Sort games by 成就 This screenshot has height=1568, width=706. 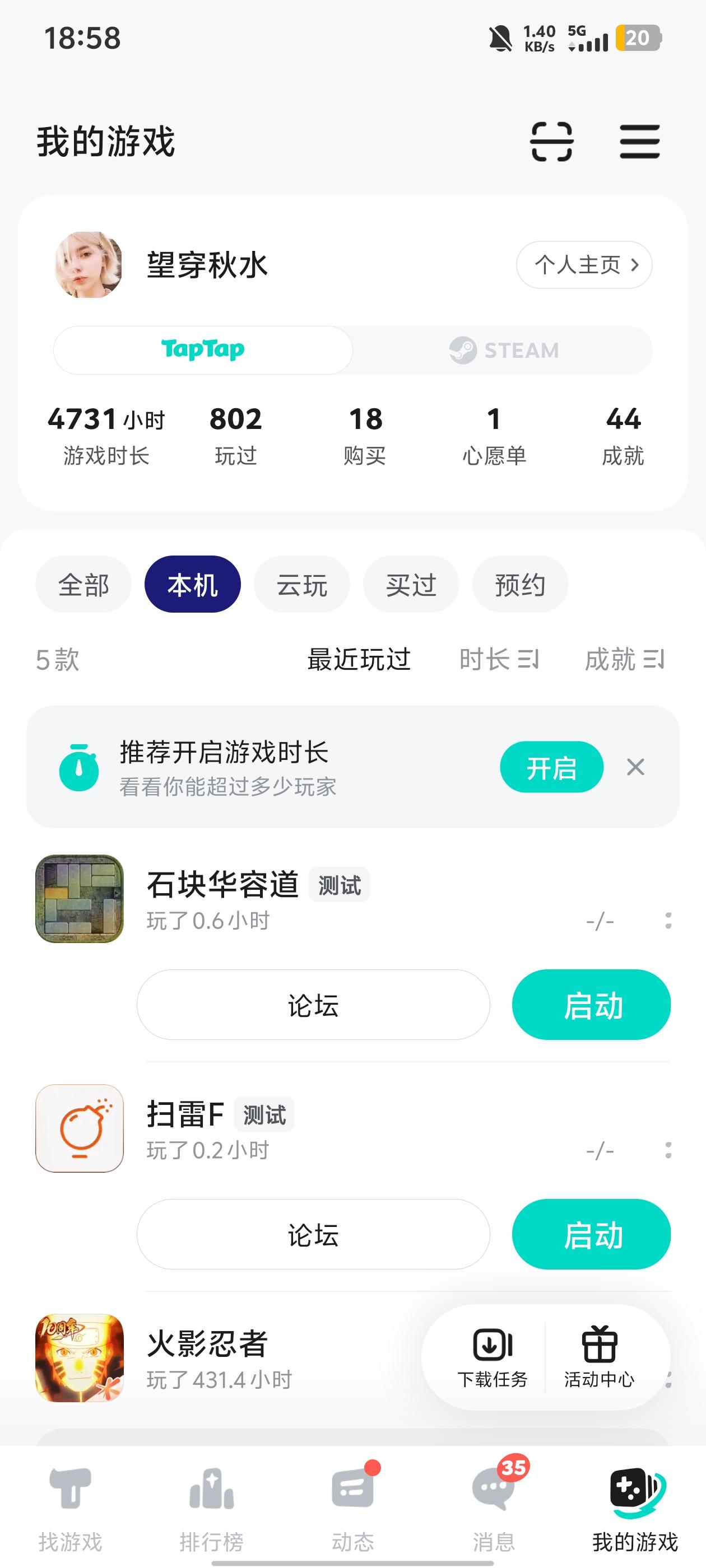(624, 659)
